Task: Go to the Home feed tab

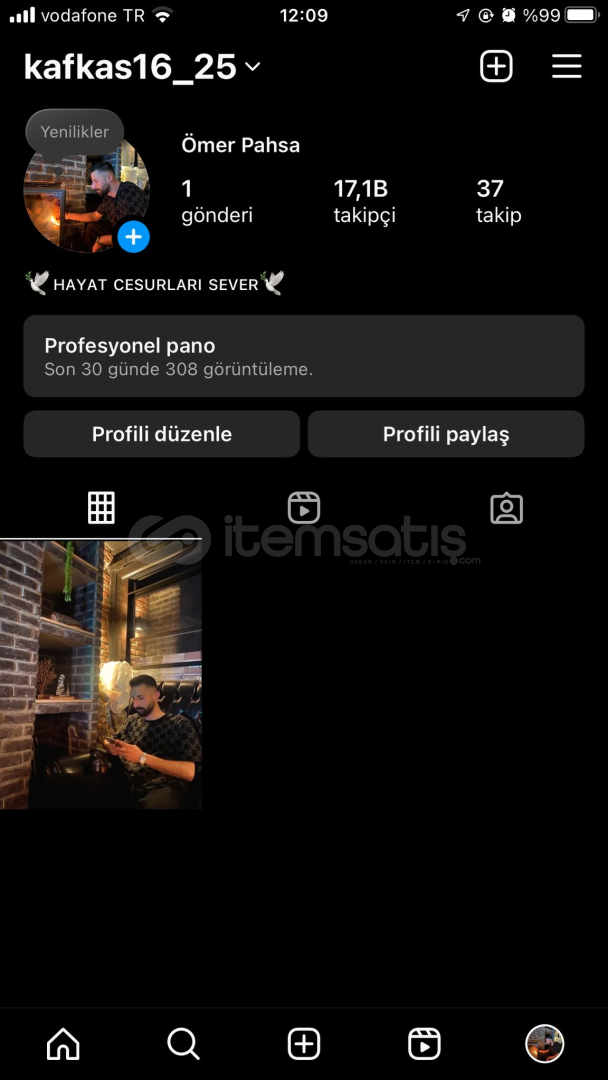Action: coord(63,1044)
